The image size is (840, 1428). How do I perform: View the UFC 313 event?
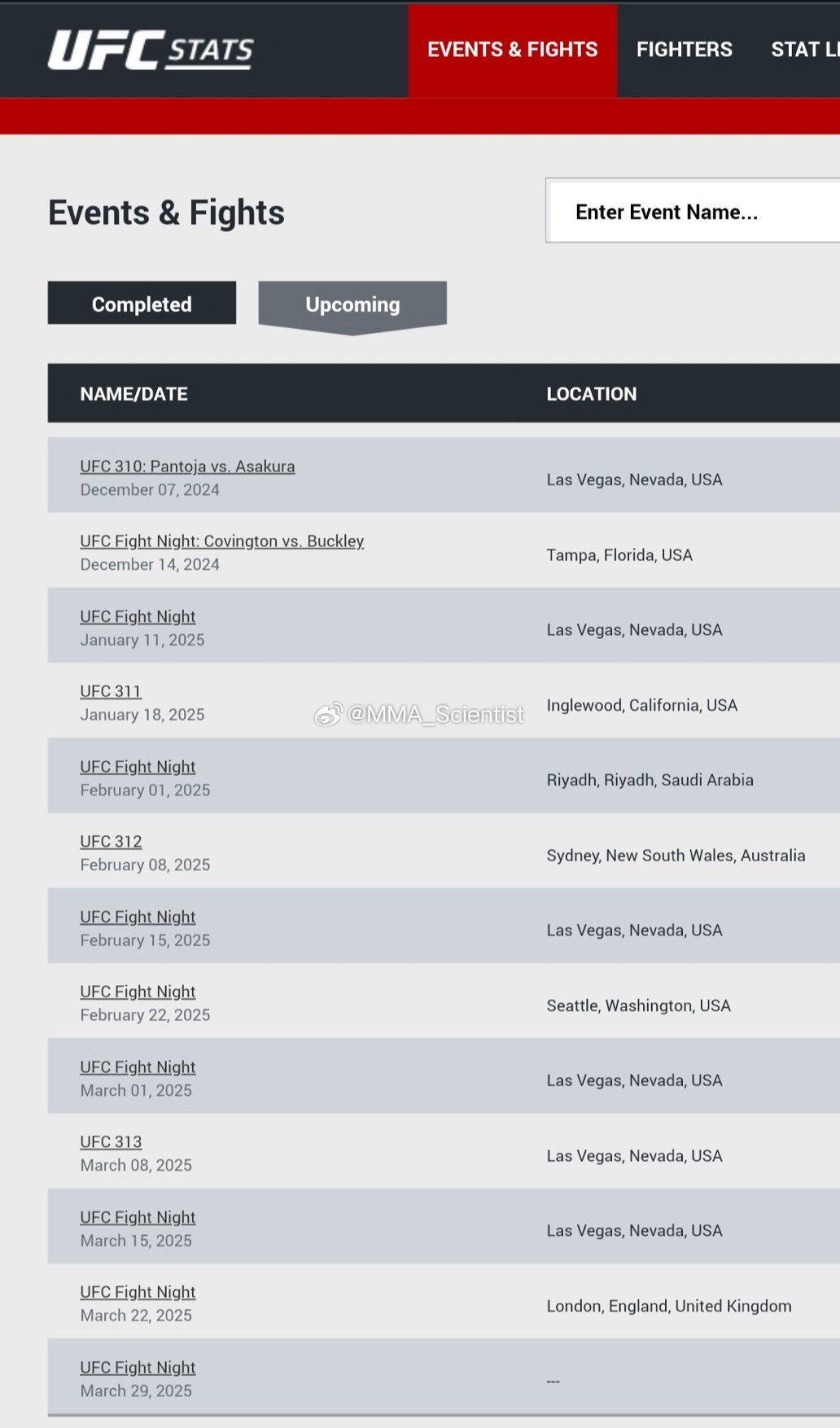[111, 1142]
